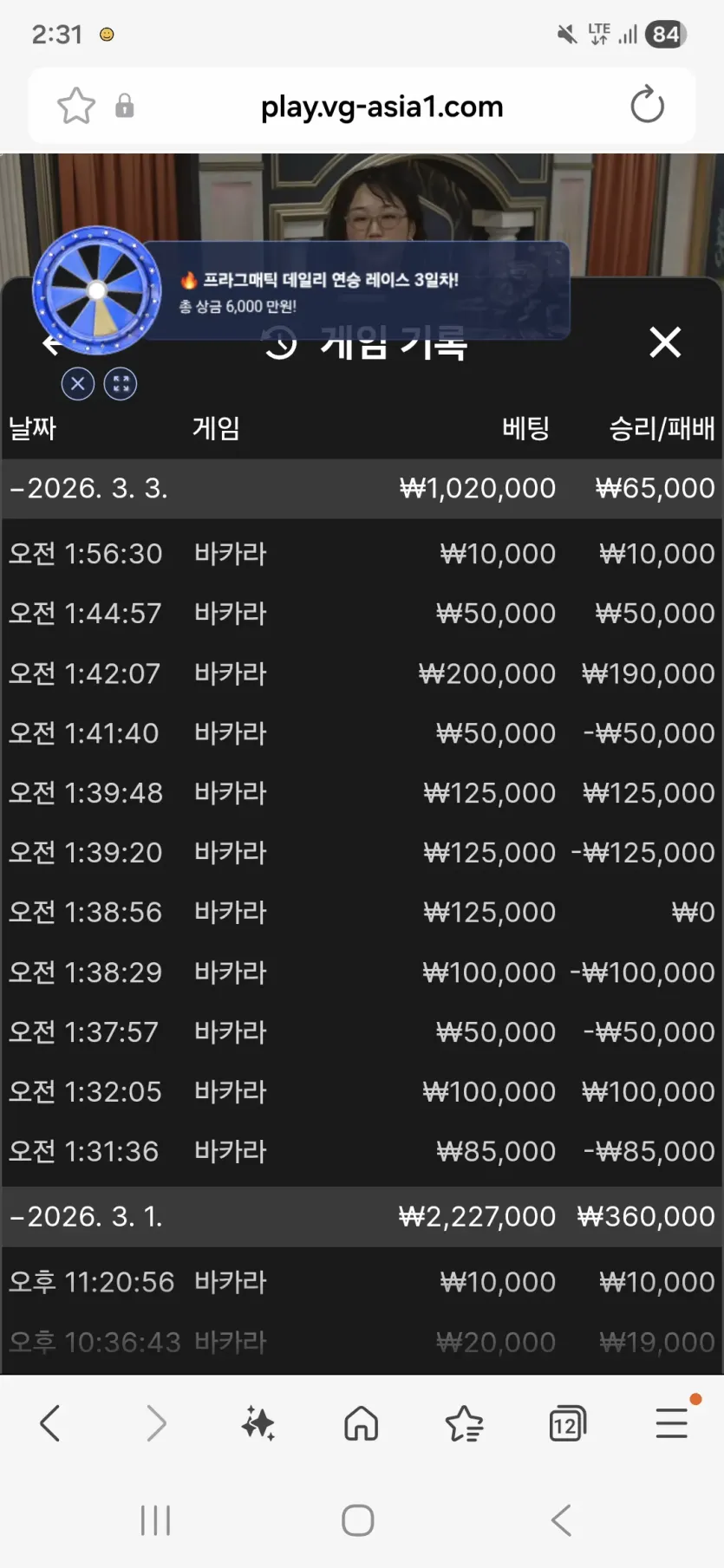724x1568 pixels.
Task: Open the baccarat record at 오전 1:38:56
Action: coord(362,913)
